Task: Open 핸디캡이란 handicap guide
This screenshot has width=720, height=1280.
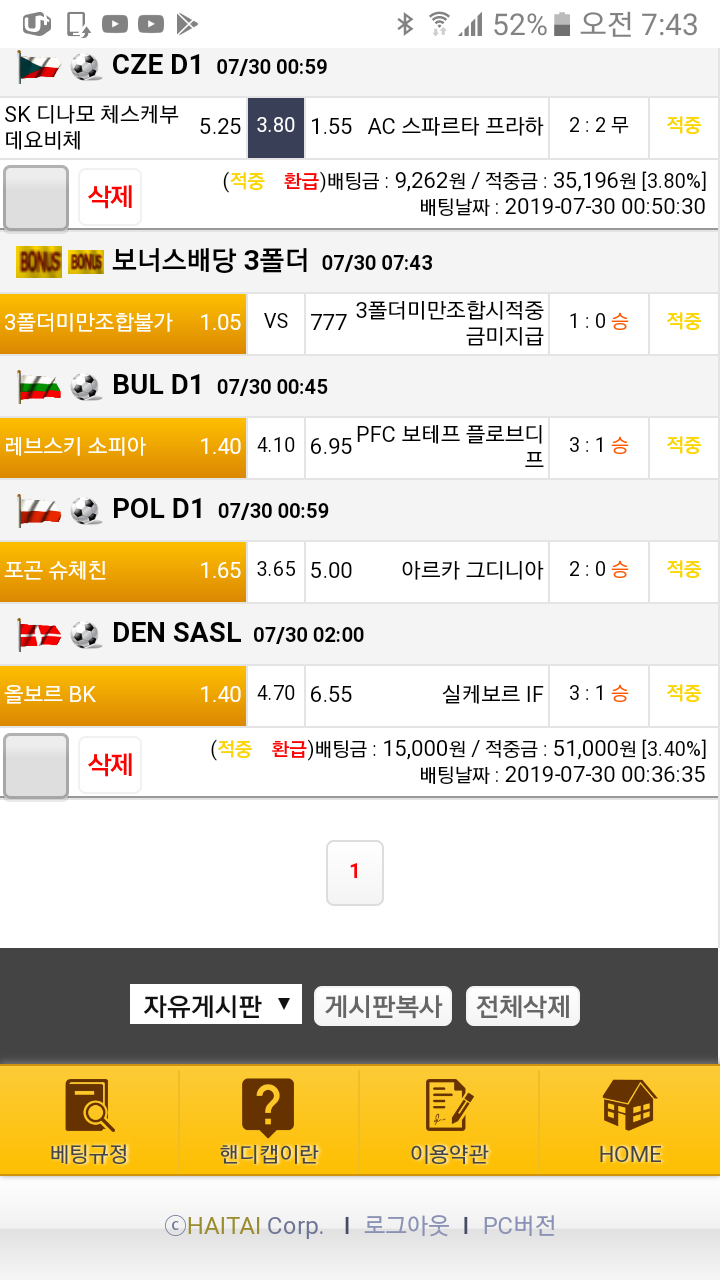Action: [269, 1121]
